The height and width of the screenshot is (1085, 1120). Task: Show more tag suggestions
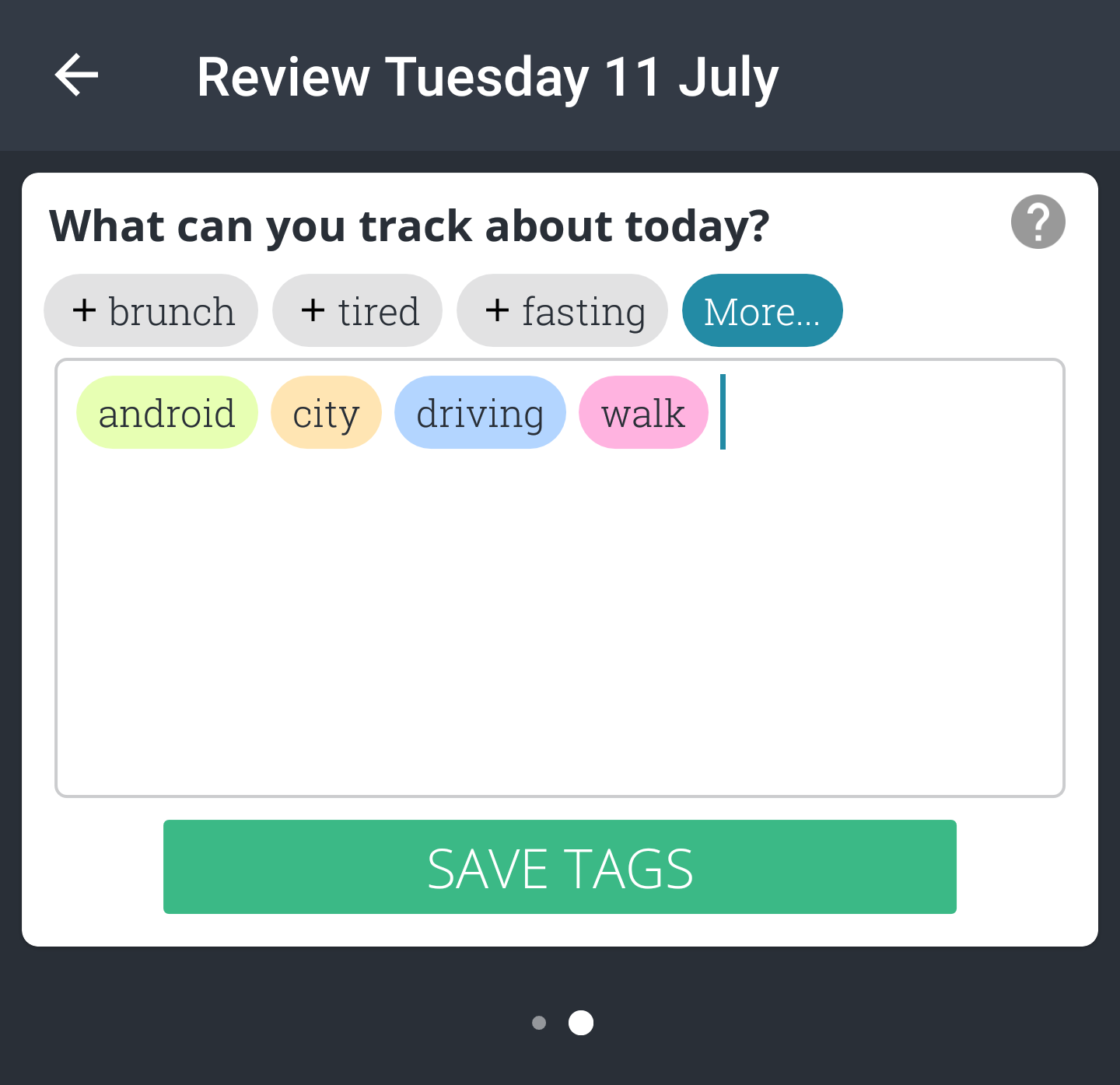click(762, 311)
